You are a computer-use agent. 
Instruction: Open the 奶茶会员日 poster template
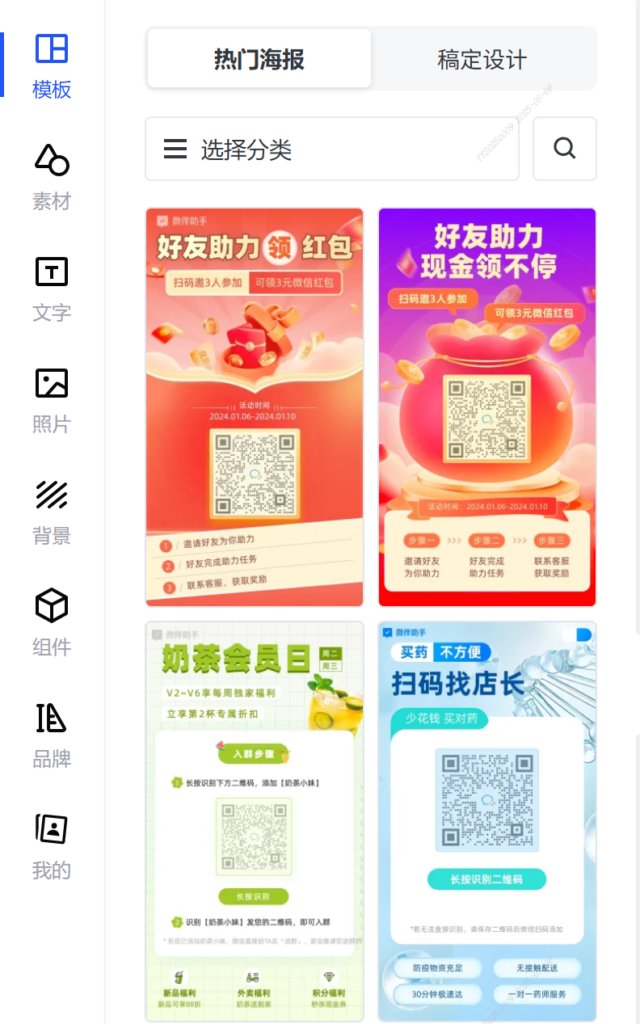(x=254, y=821)
